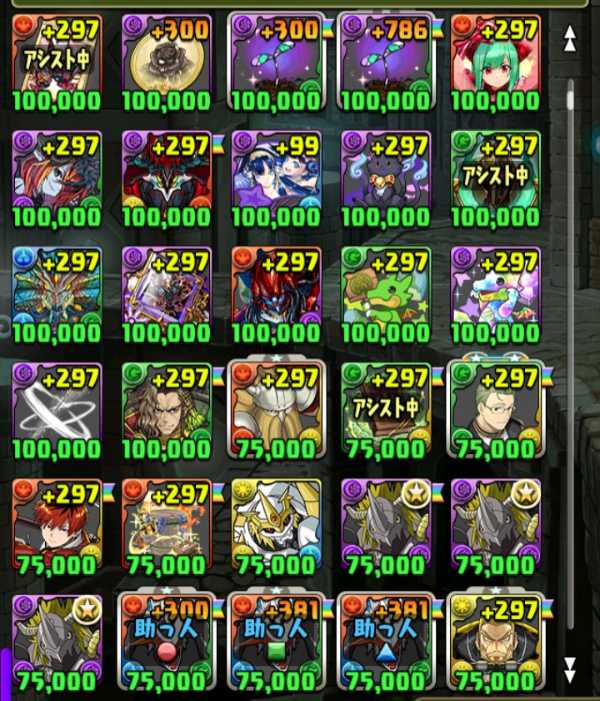
Task: Open the red demon monster card
Action: click(275, 293)
